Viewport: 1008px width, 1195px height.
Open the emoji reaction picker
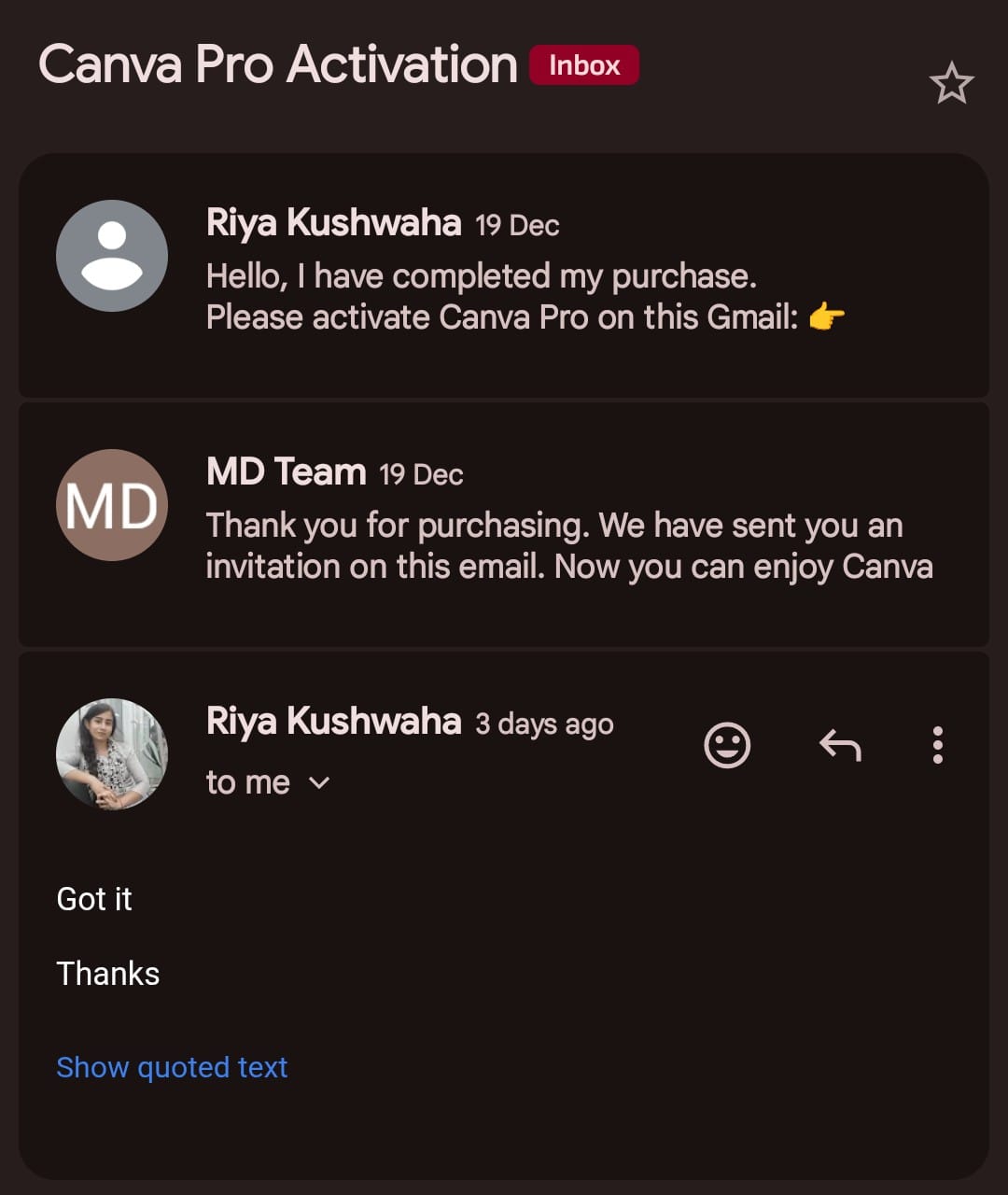[x=728, y=744]
